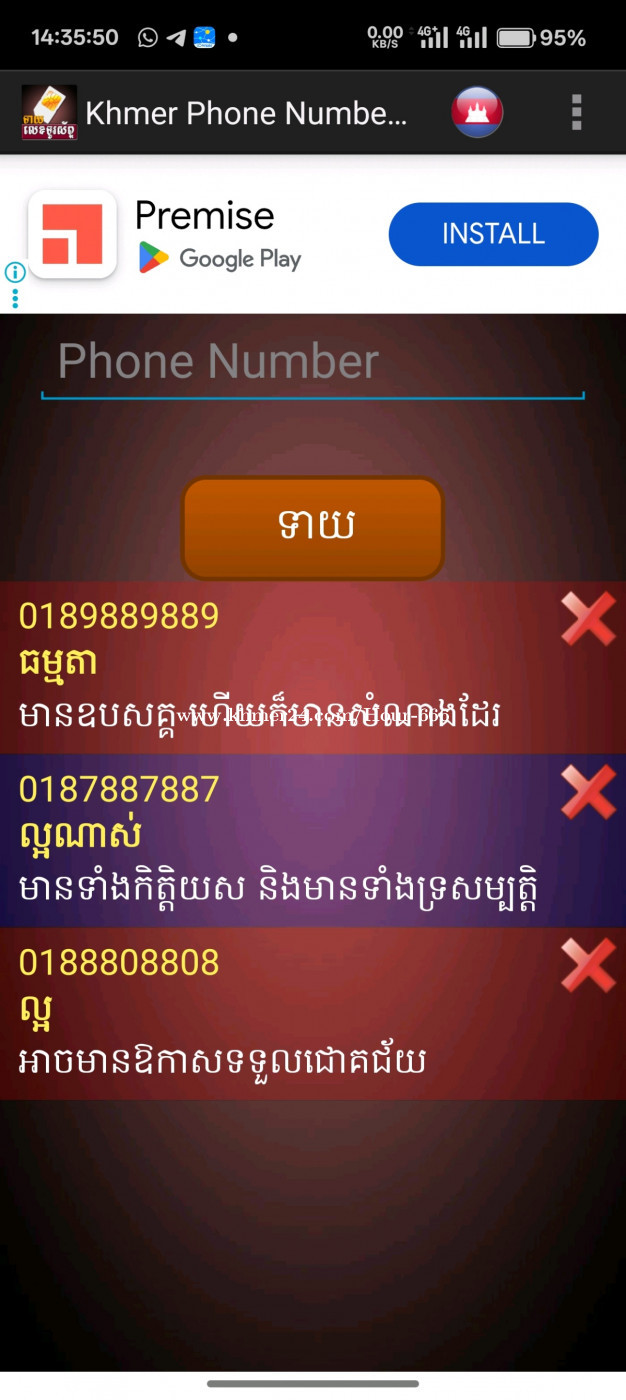Install the Premise app from ad

click(493, 234)
